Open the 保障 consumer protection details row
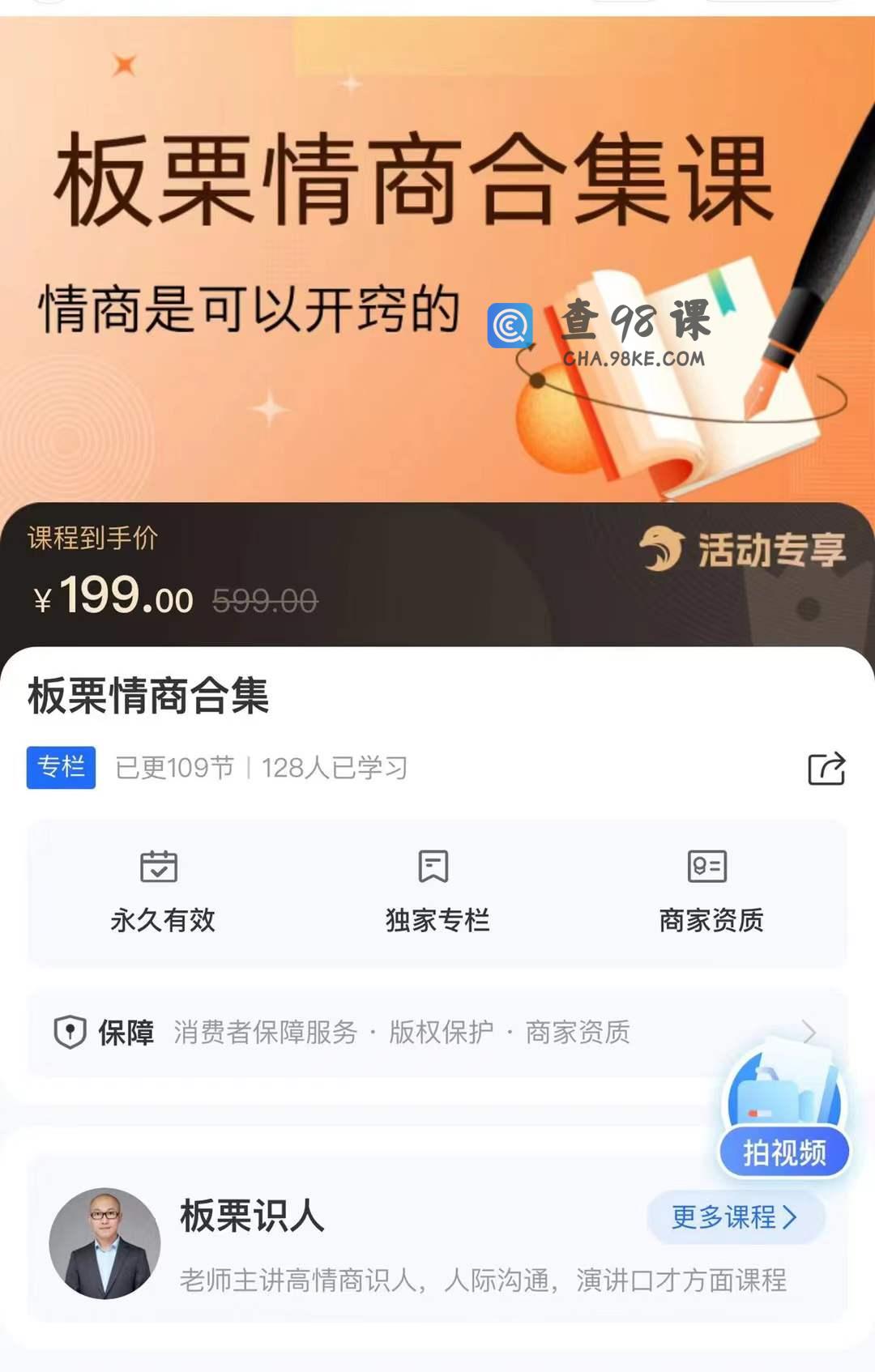The height and width of the screenshot is (1372, 875). [x=421, y=1033]
